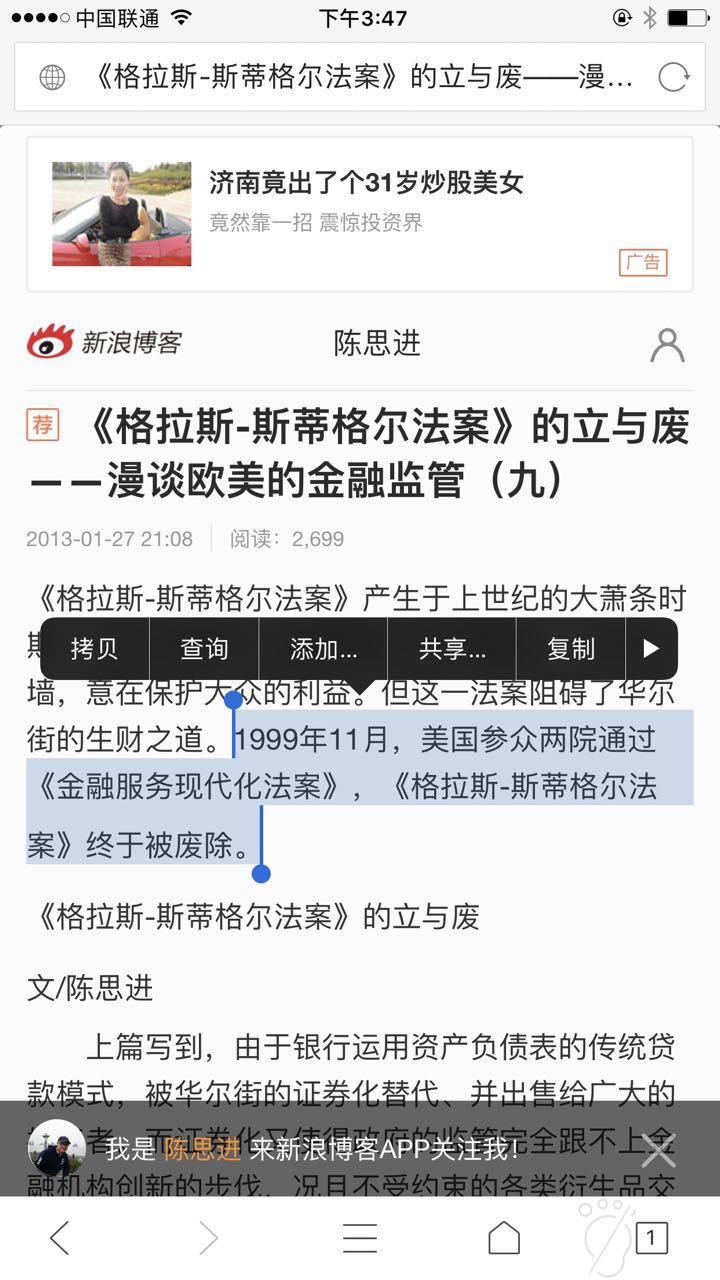Choose 查询 to look up the selected text
The image size is (720, 1280).
click(204, 649)
